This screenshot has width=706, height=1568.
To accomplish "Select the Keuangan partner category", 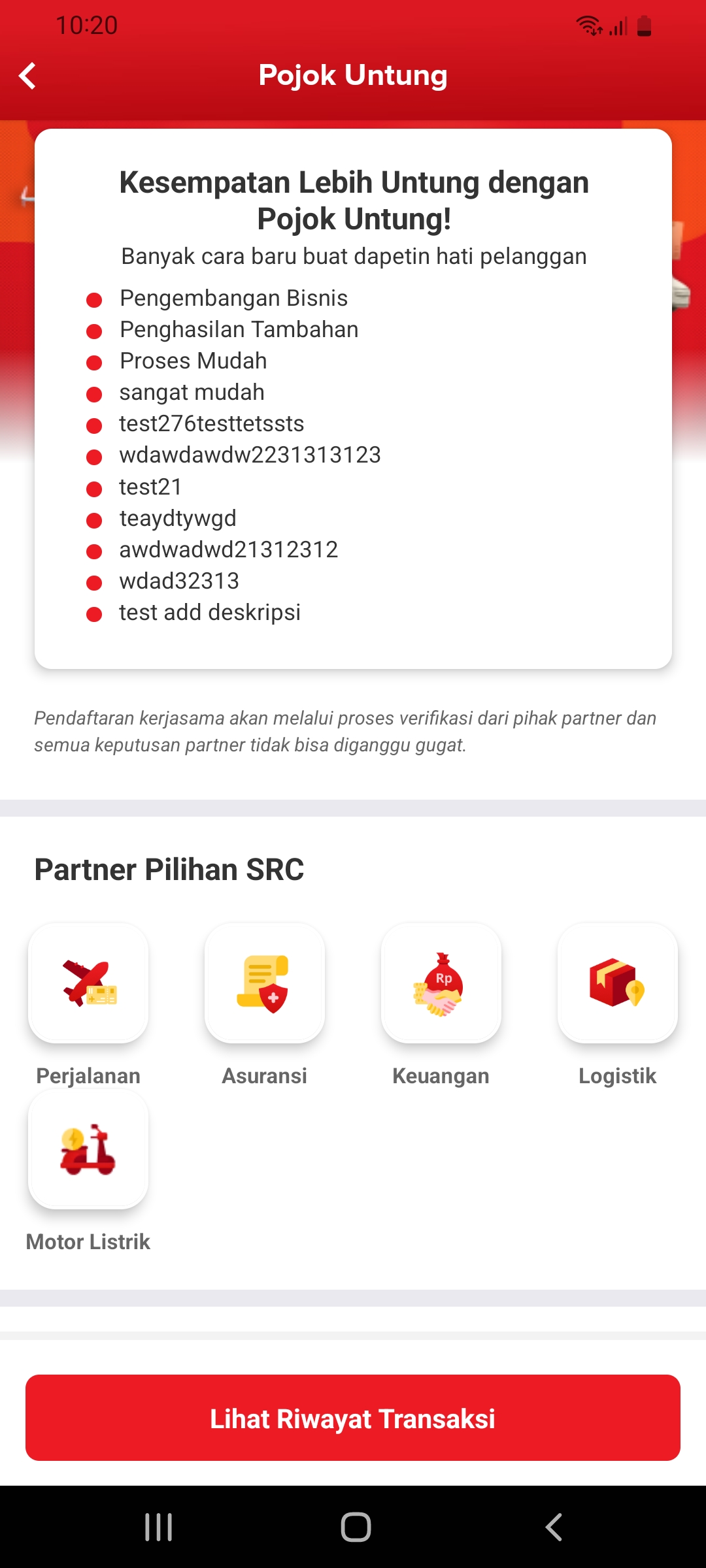I will [x=441, y=983].
